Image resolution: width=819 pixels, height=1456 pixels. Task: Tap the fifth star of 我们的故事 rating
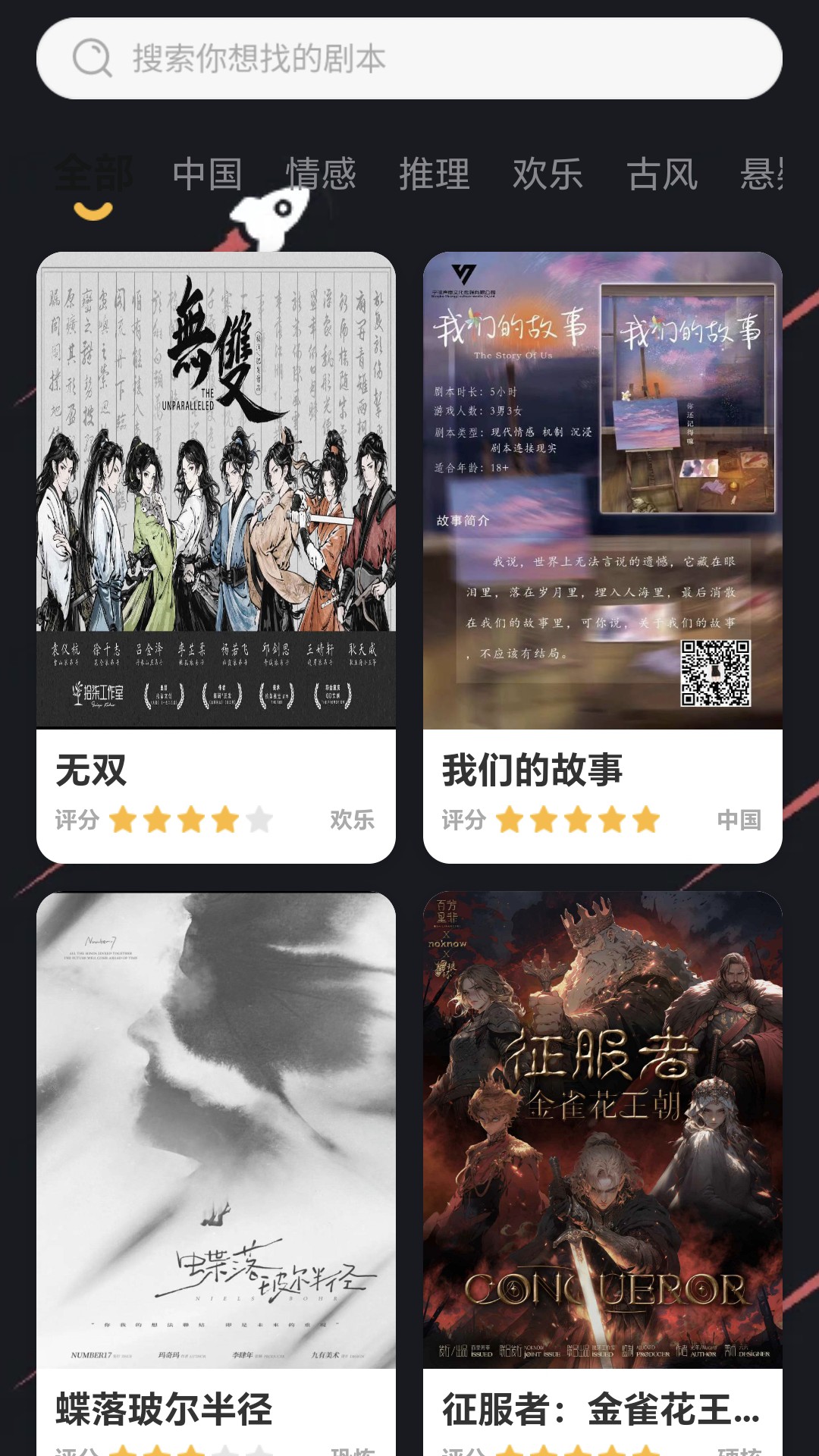tap(646, 819)
